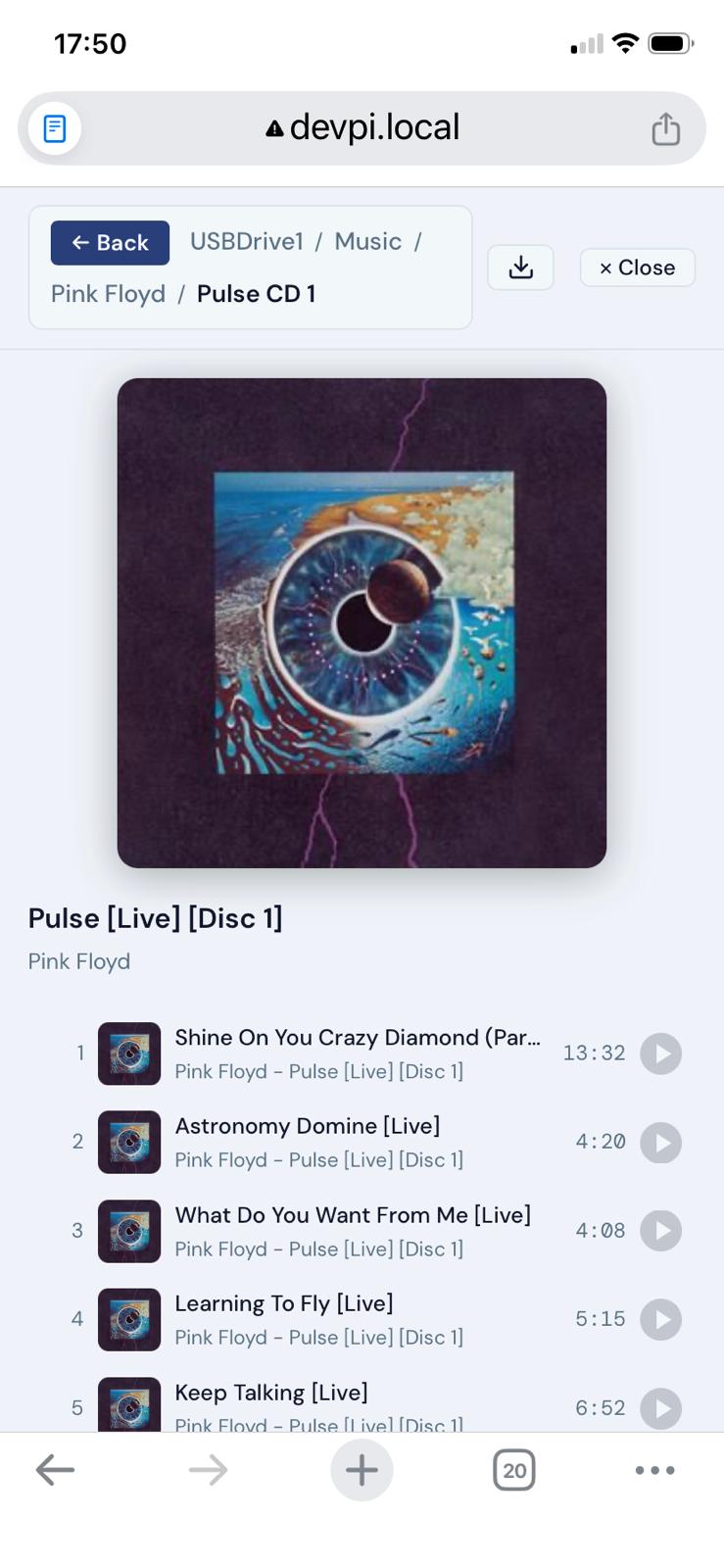The height and width of the screenshot is (1568, 724).
Task: Play the track Astronomy Domine [Live]
Action: [662, 1143]
